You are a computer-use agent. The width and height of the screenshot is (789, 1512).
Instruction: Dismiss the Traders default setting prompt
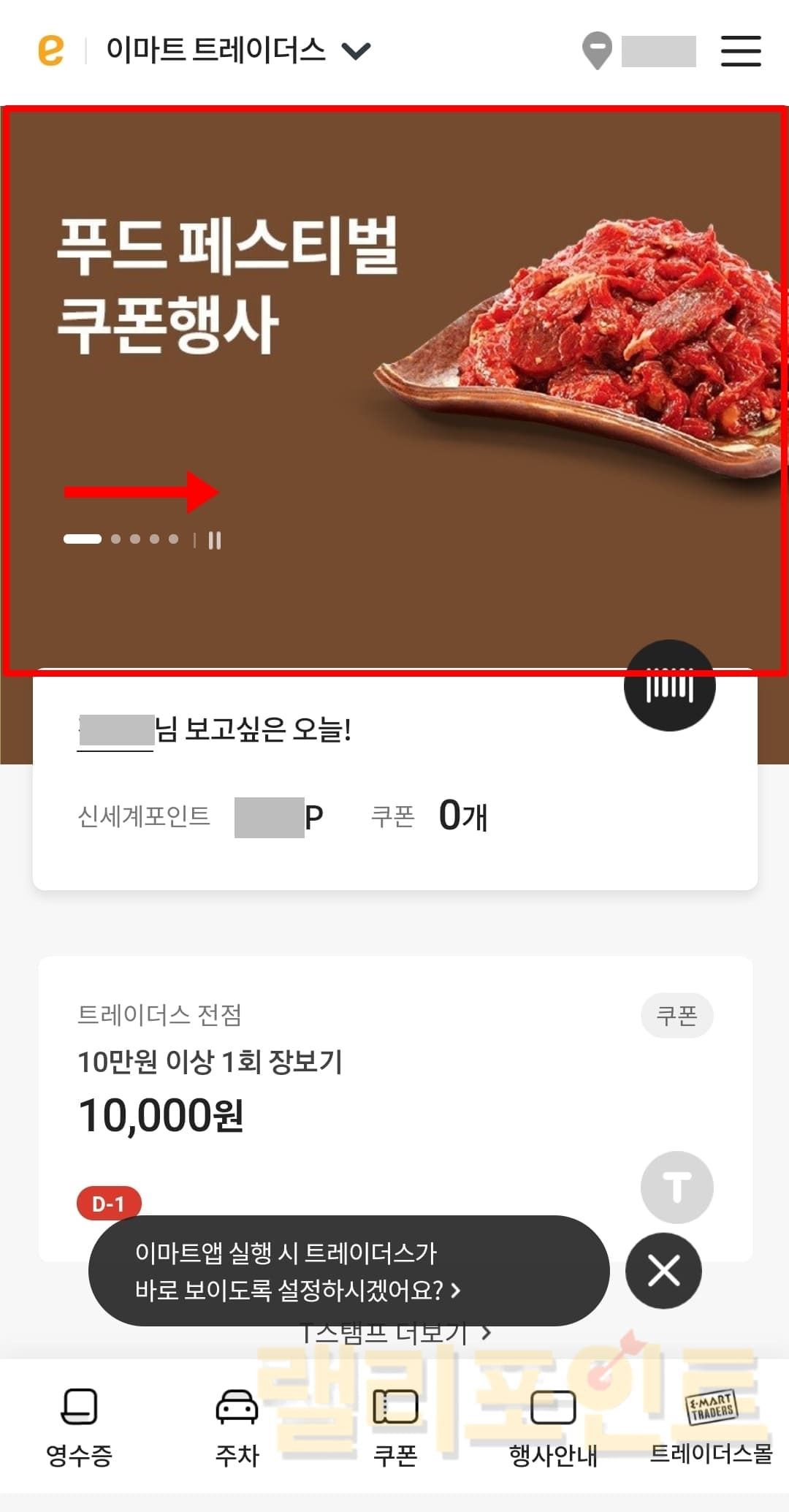(663, 1271)
